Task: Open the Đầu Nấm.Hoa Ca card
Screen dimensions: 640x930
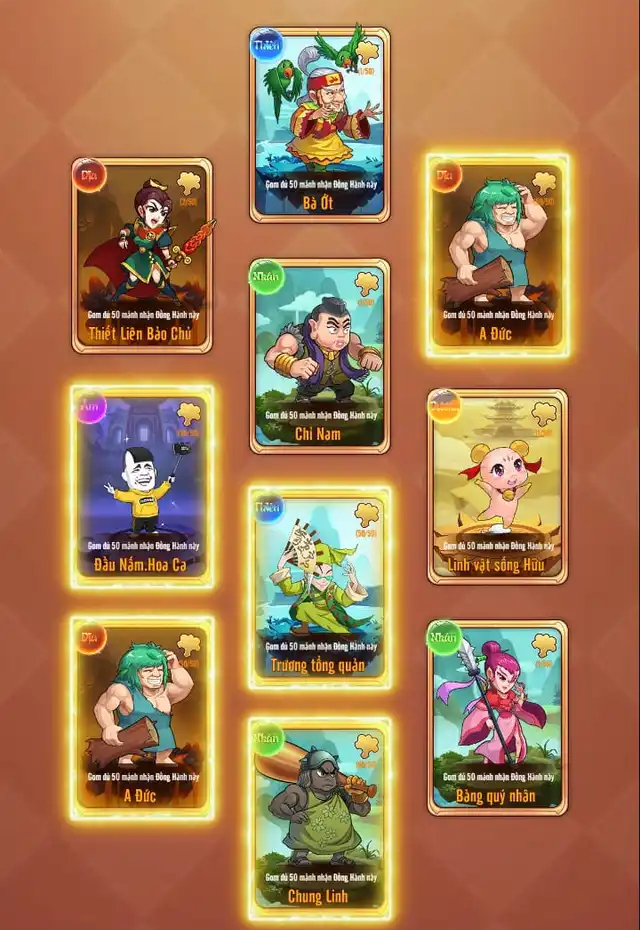Action: tap(142, 487)
